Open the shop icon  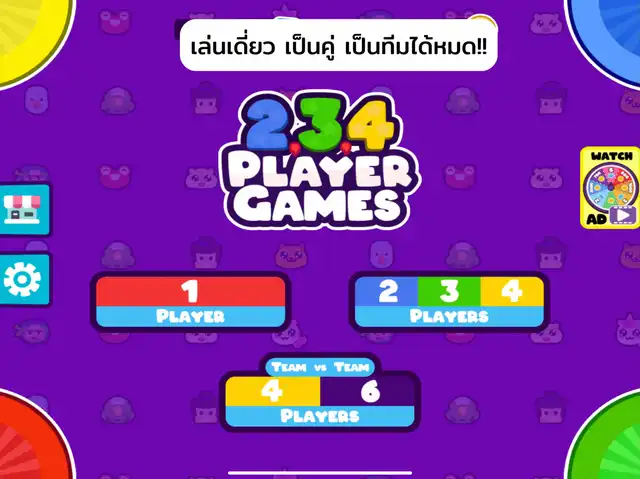24,209
